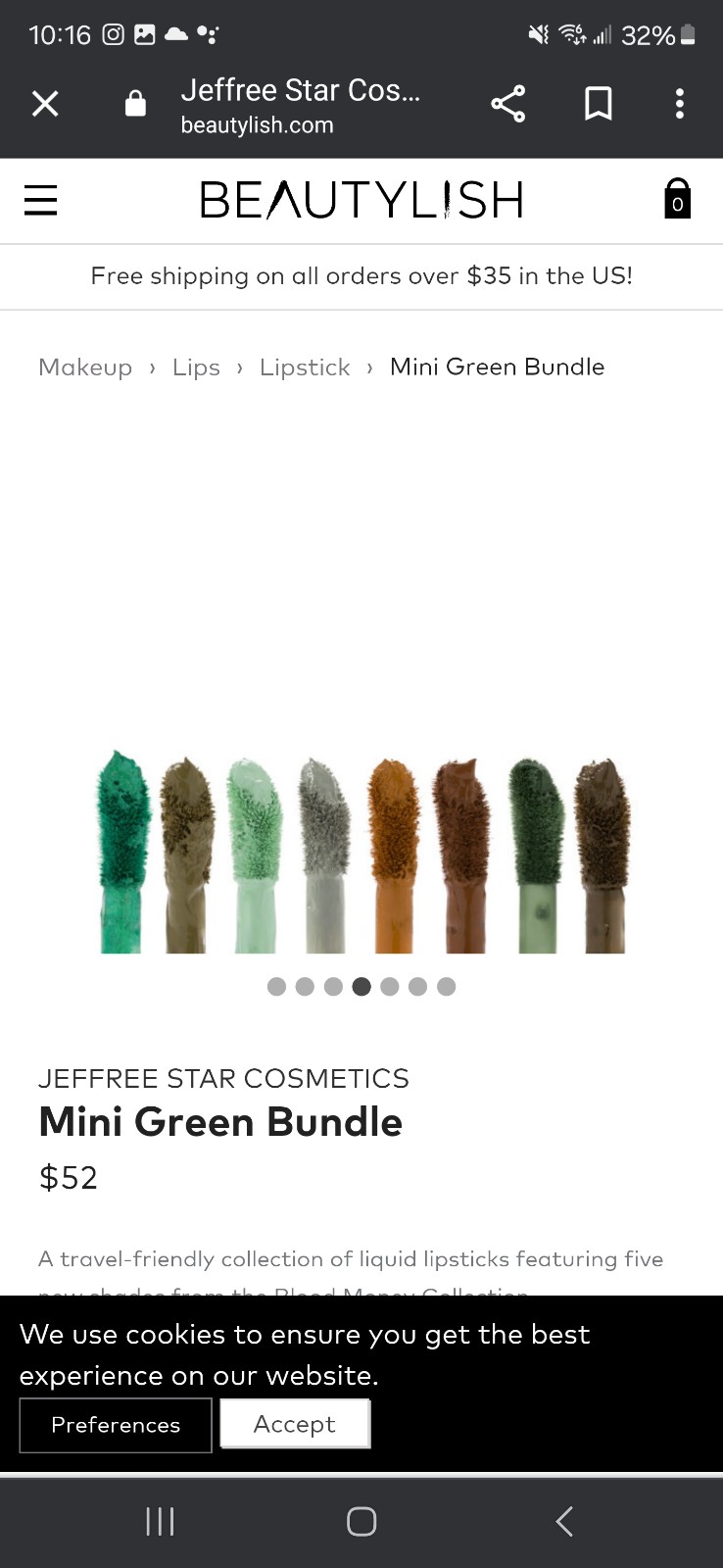Open the Lips breadcrumb link
The height and width of the screenshot is (1568, 723).
(x=196, y=367)
